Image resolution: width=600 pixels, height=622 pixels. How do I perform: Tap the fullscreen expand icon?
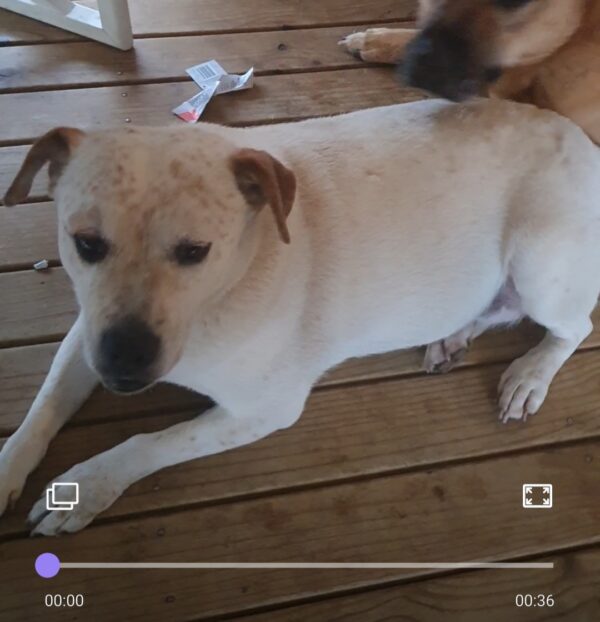(537, 495)
